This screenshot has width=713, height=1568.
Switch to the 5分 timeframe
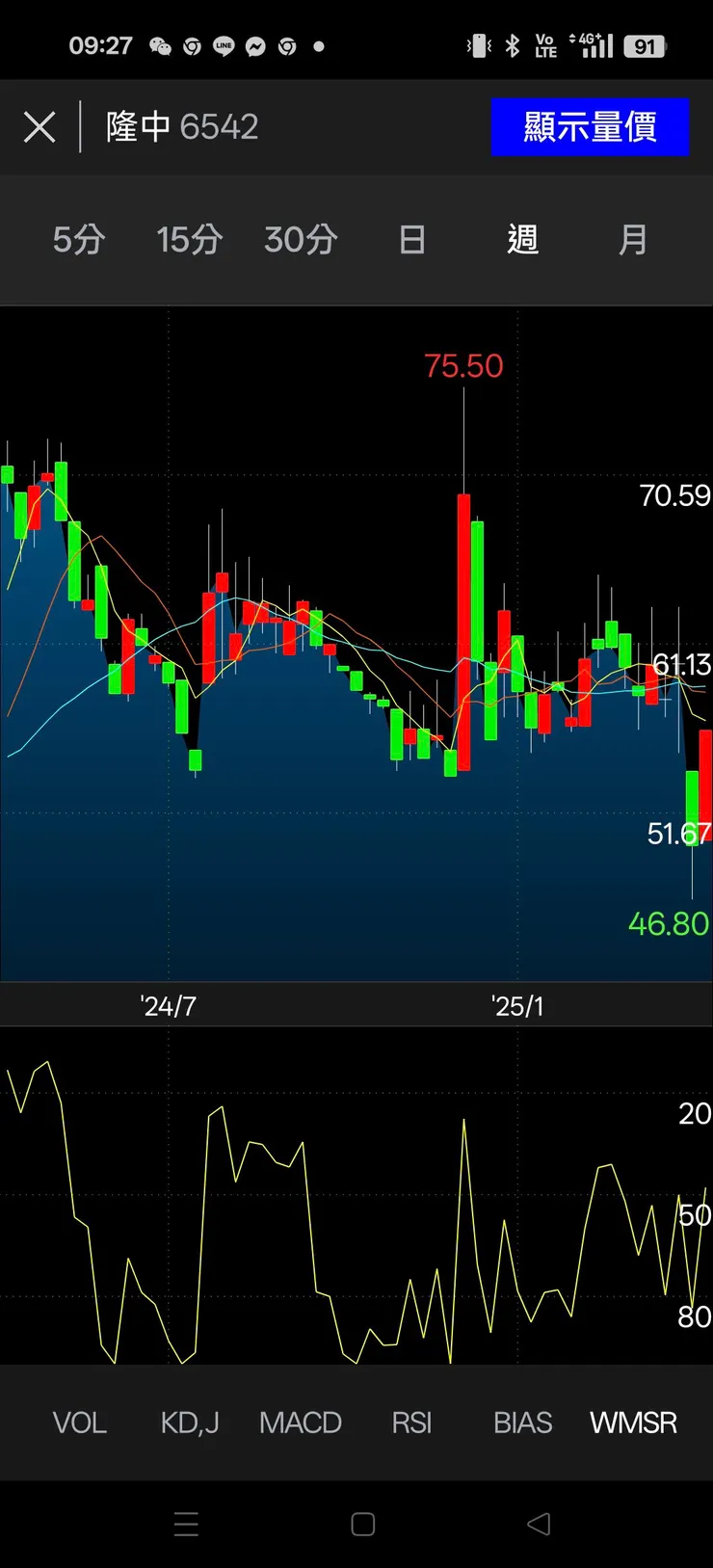click(x=79, y=239)
